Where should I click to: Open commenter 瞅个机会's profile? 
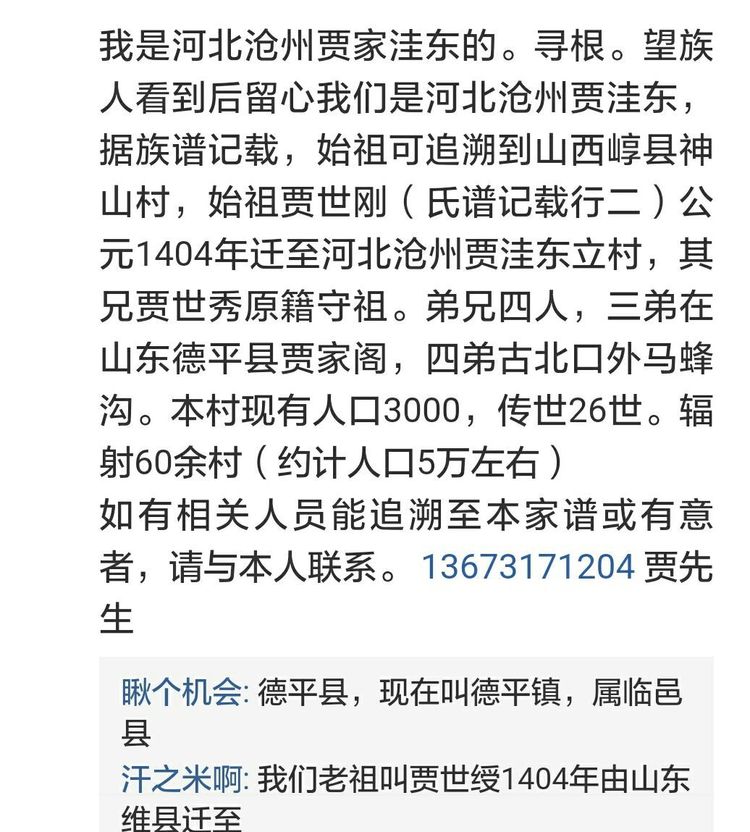pos(182,692)
